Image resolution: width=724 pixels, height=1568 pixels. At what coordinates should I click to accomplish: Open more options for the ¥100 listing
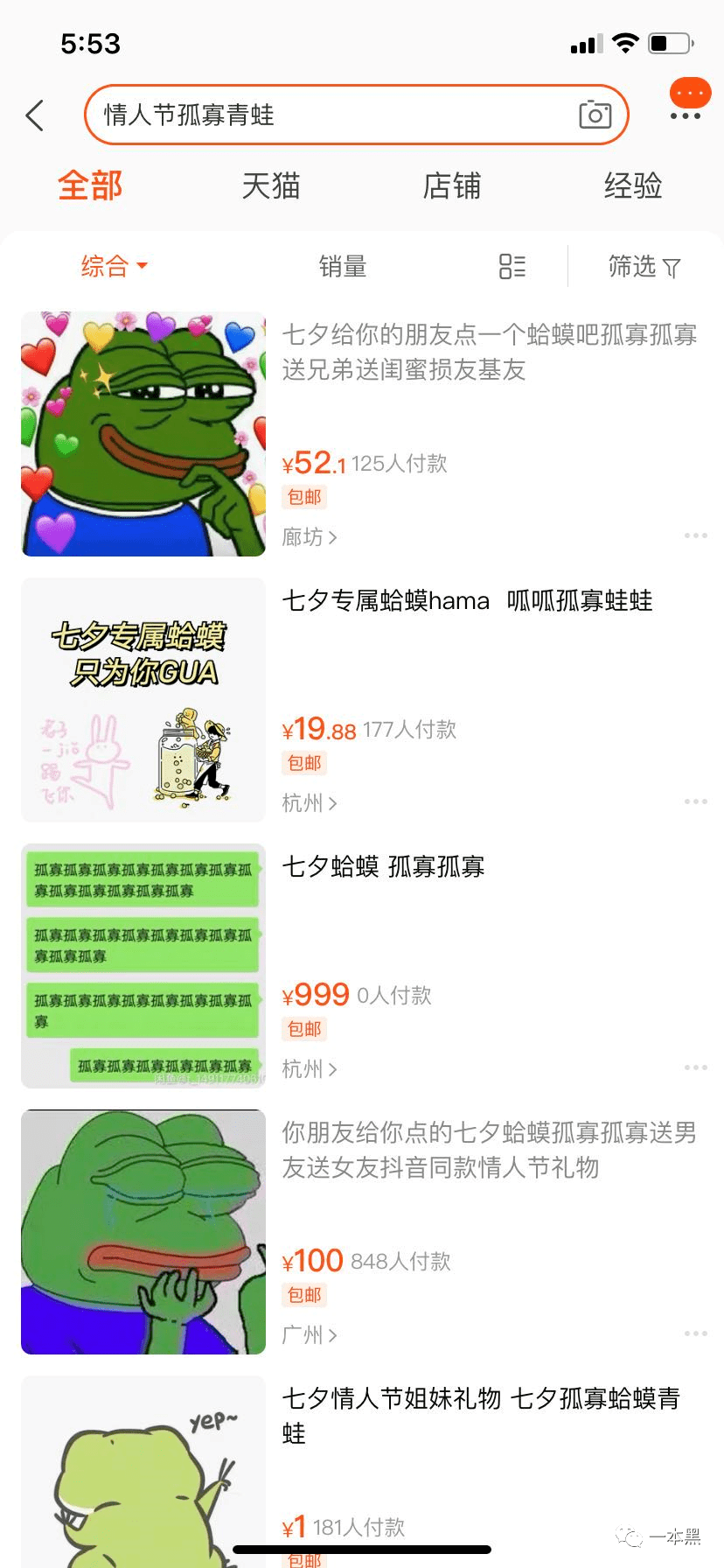tap(696, 1333)
